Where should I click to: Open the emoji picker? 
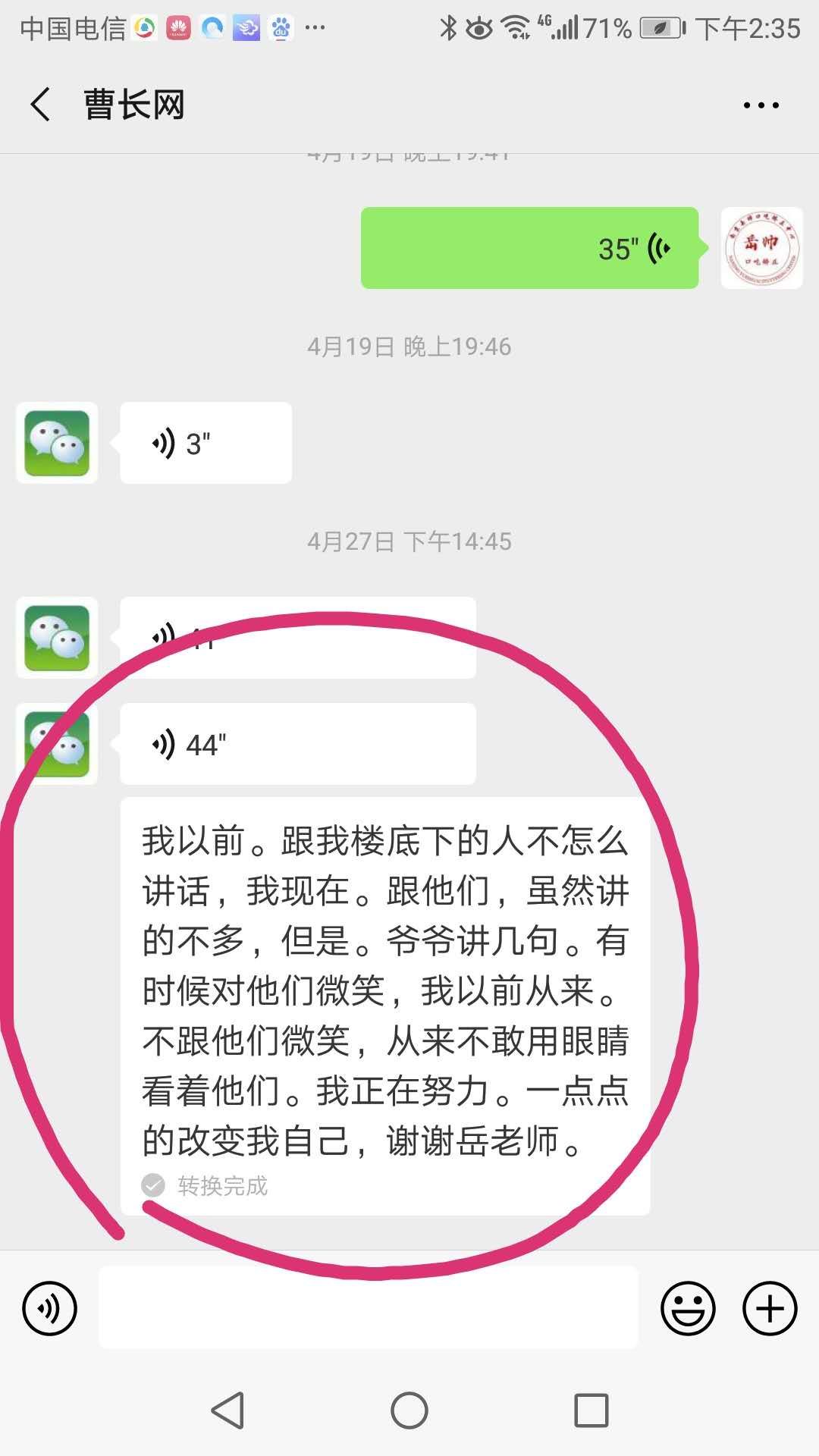click(x=688, y=1308)
